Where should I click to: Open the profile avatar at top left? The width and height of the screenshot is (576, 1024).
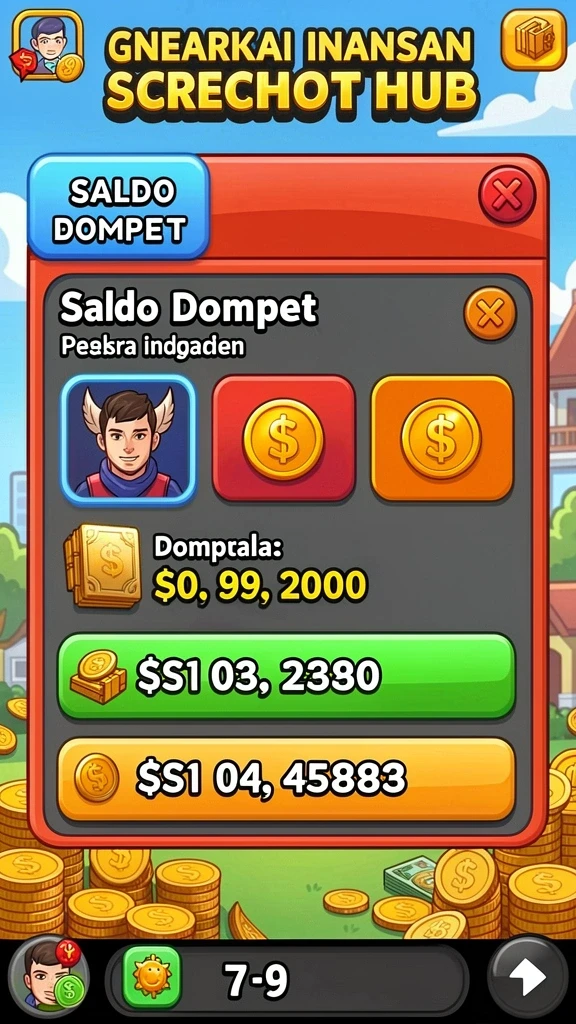[48, 44]
